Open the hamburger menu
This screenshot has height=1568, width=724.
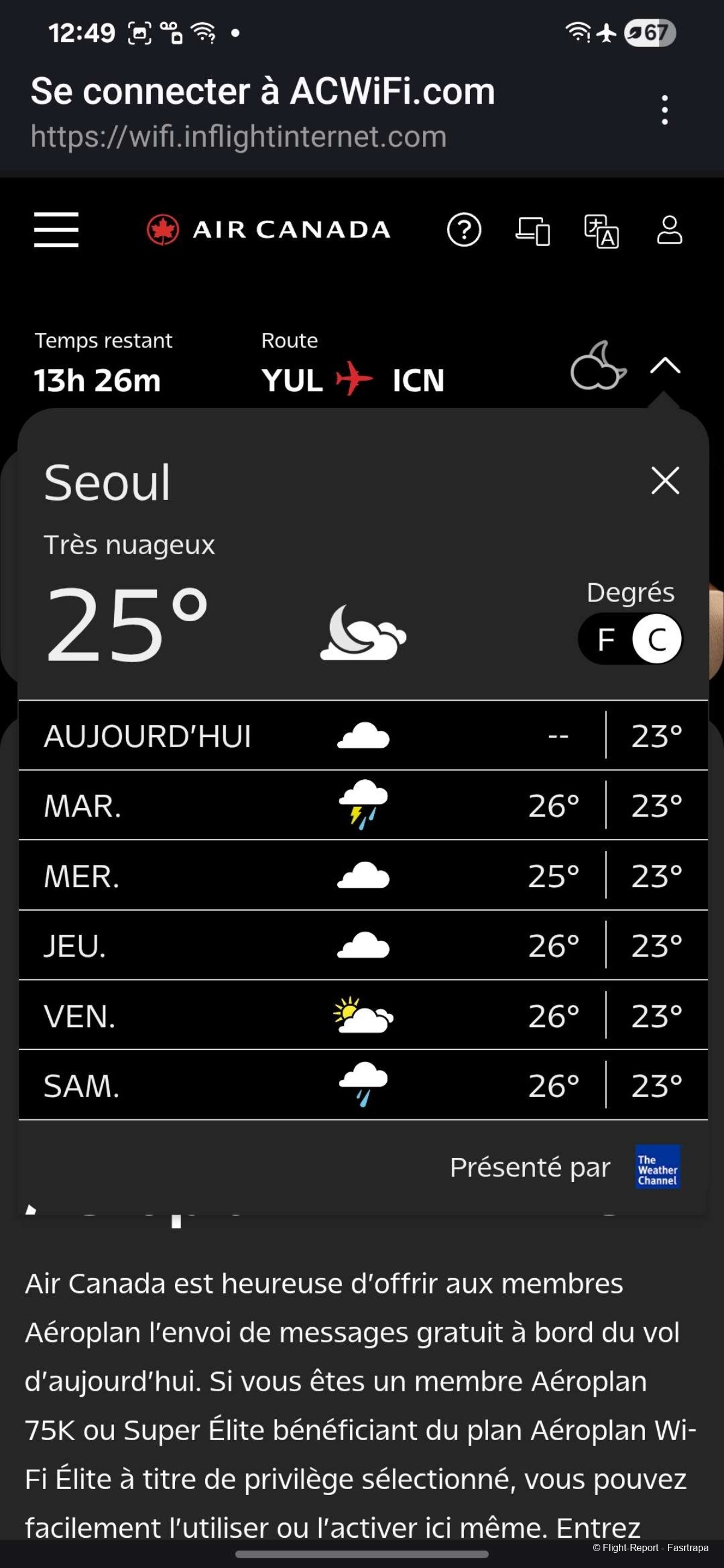(x=56, y=230)
